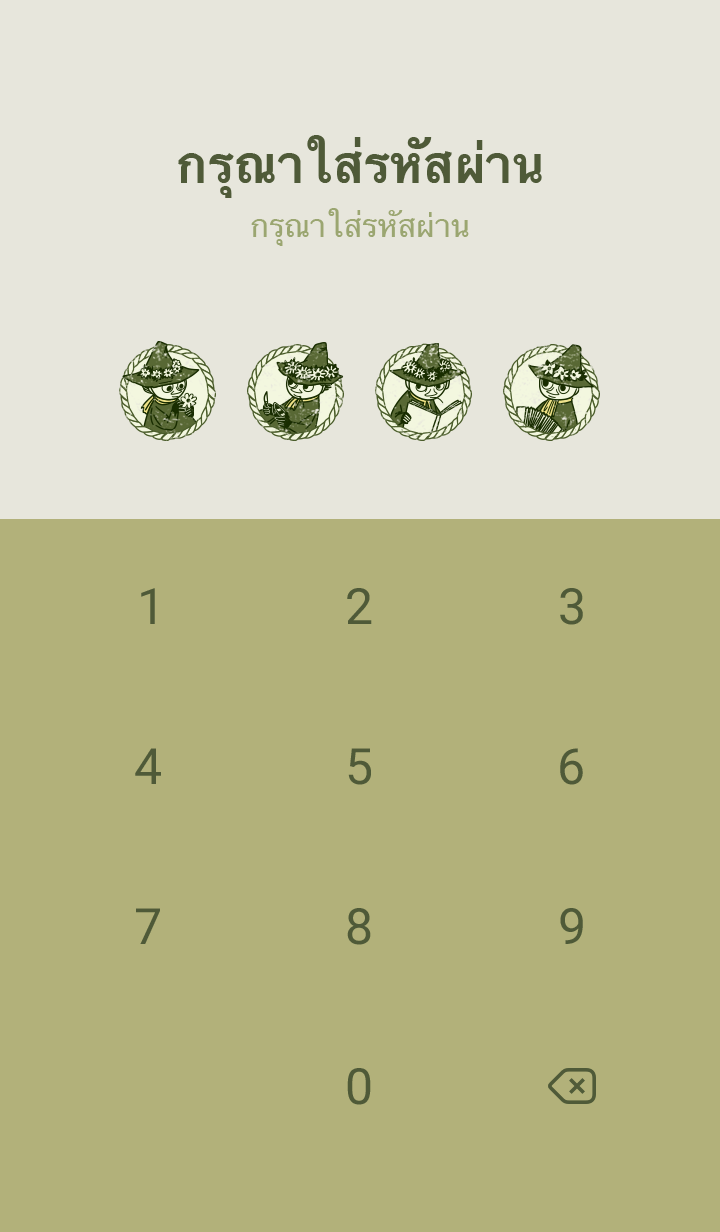Enter digit 8 on the keypad
The width and height of the screenshot is (720, 1232).
pyautogui.click(x=359, y=927)
